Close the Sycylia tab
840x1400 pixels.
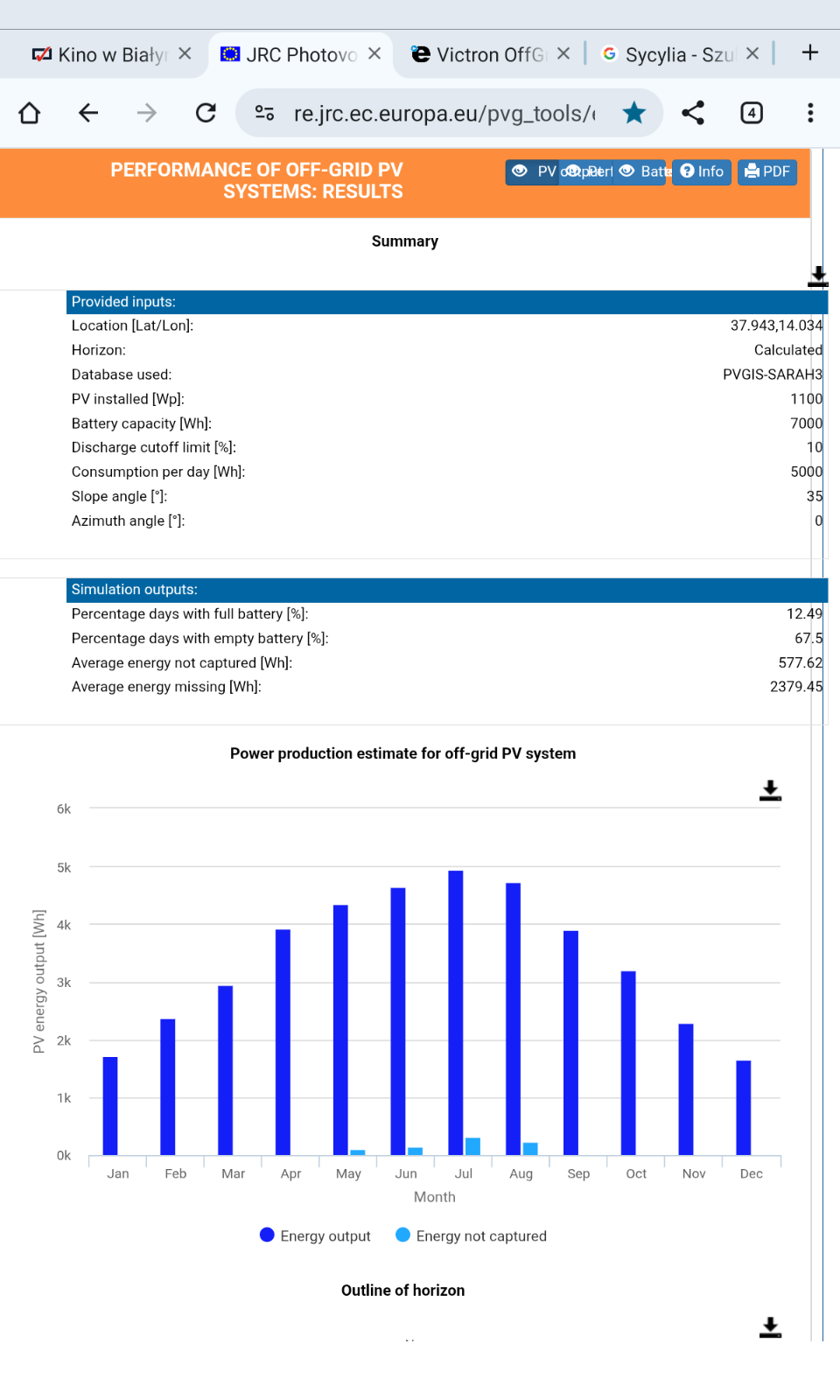click(x=752, y=53)
